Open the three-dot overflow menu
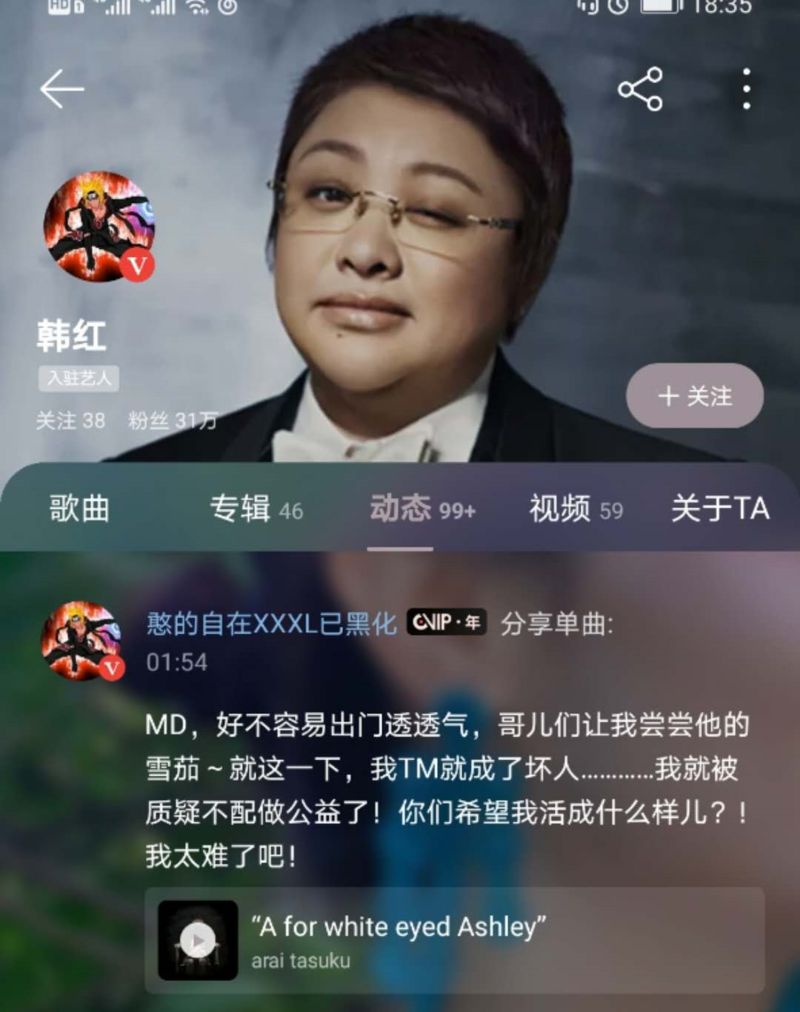 coord(746,90)
